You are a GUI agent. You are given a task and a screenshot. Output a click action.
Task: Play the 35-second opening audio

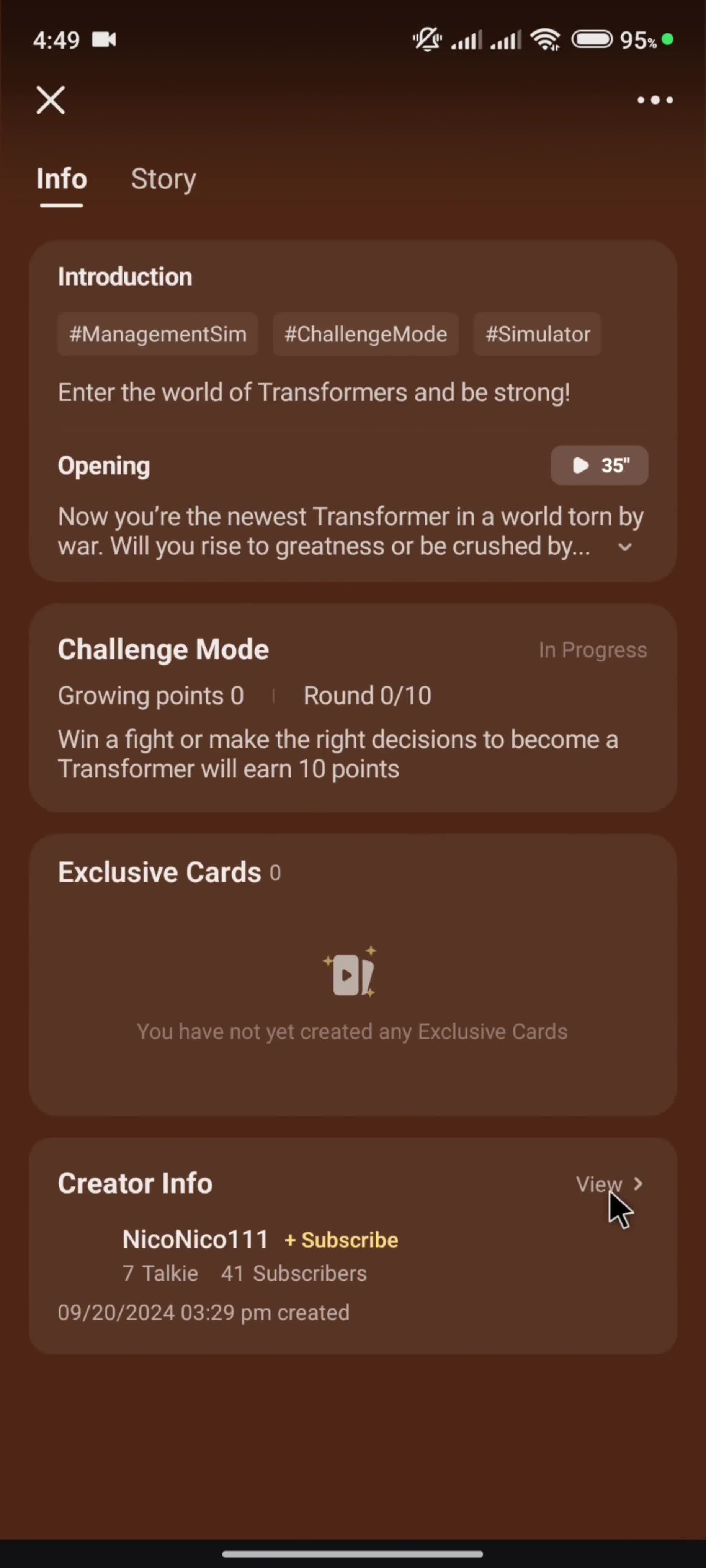coord(600,465)
